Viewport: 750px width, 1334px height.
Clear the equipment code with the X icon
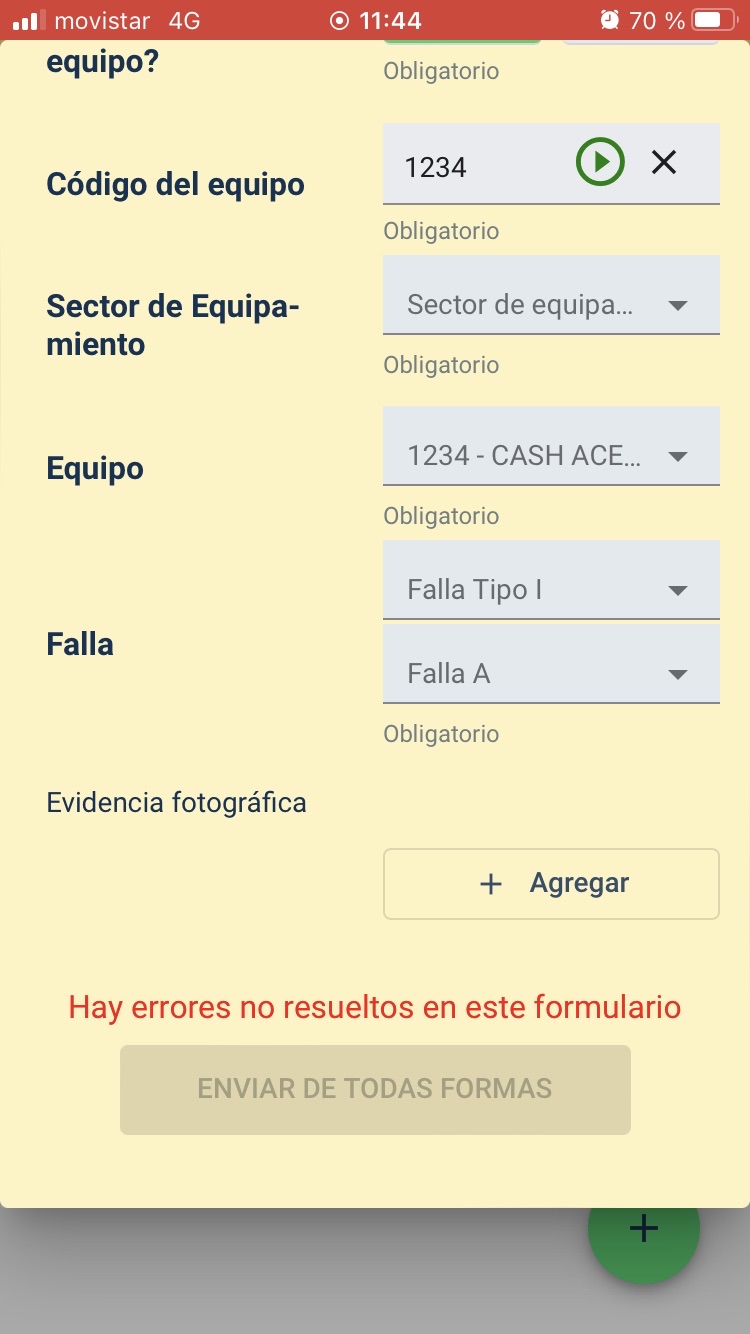[x=664, y=161]
